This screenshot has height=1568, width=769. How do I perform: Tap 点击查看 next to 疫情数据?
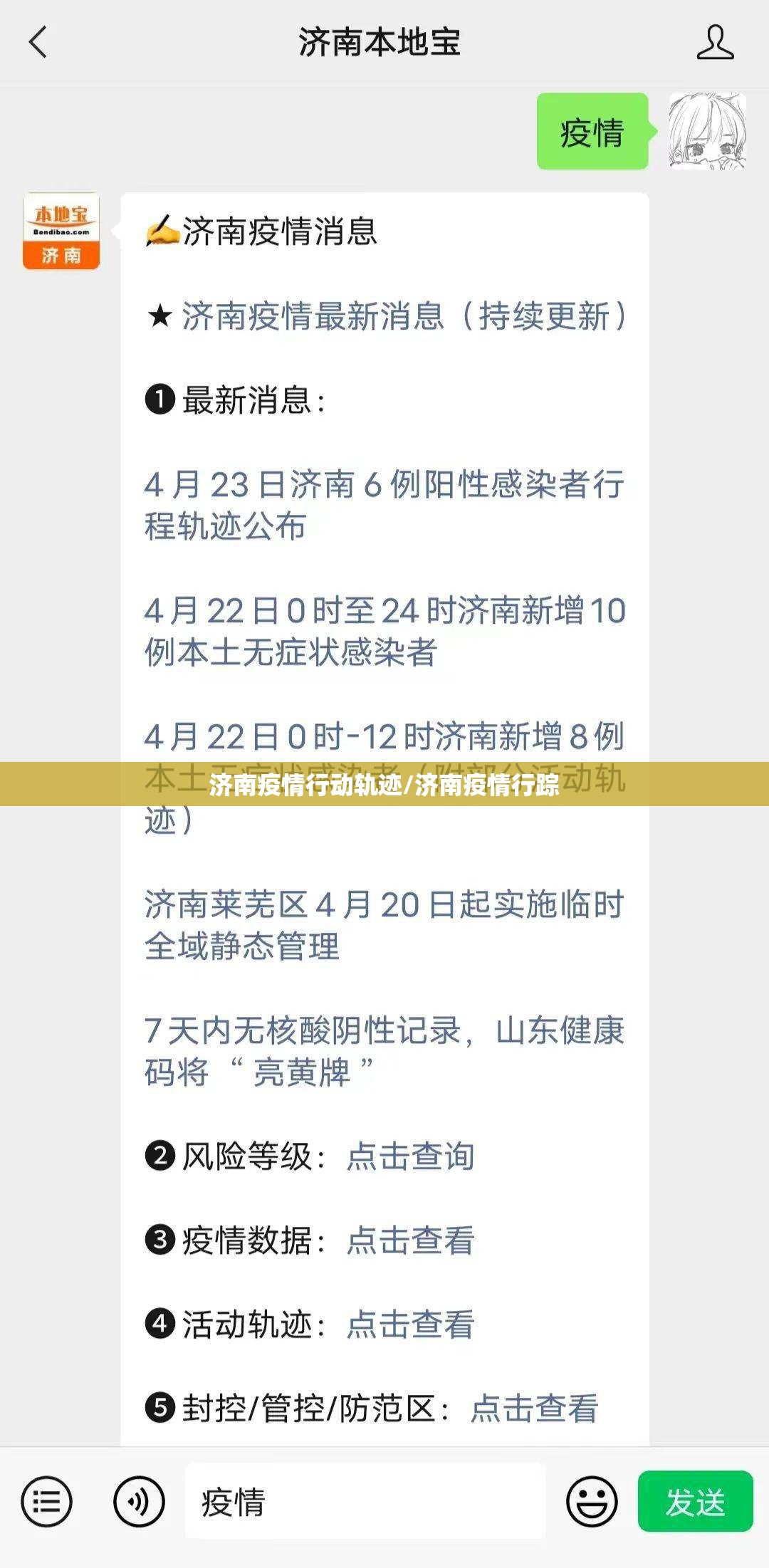point(410,1240)
